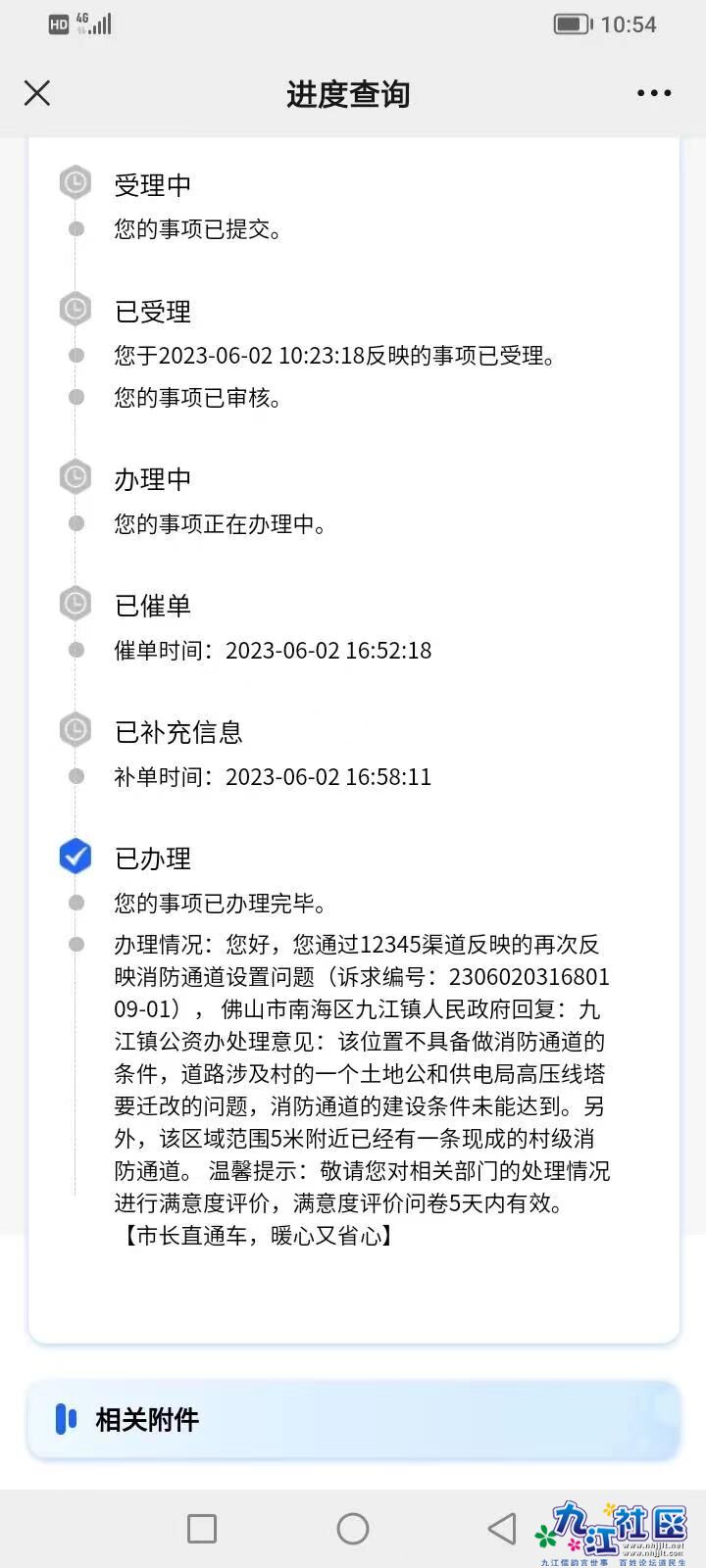Click the attachment icon before 相关附件

tap(66, 1420)
